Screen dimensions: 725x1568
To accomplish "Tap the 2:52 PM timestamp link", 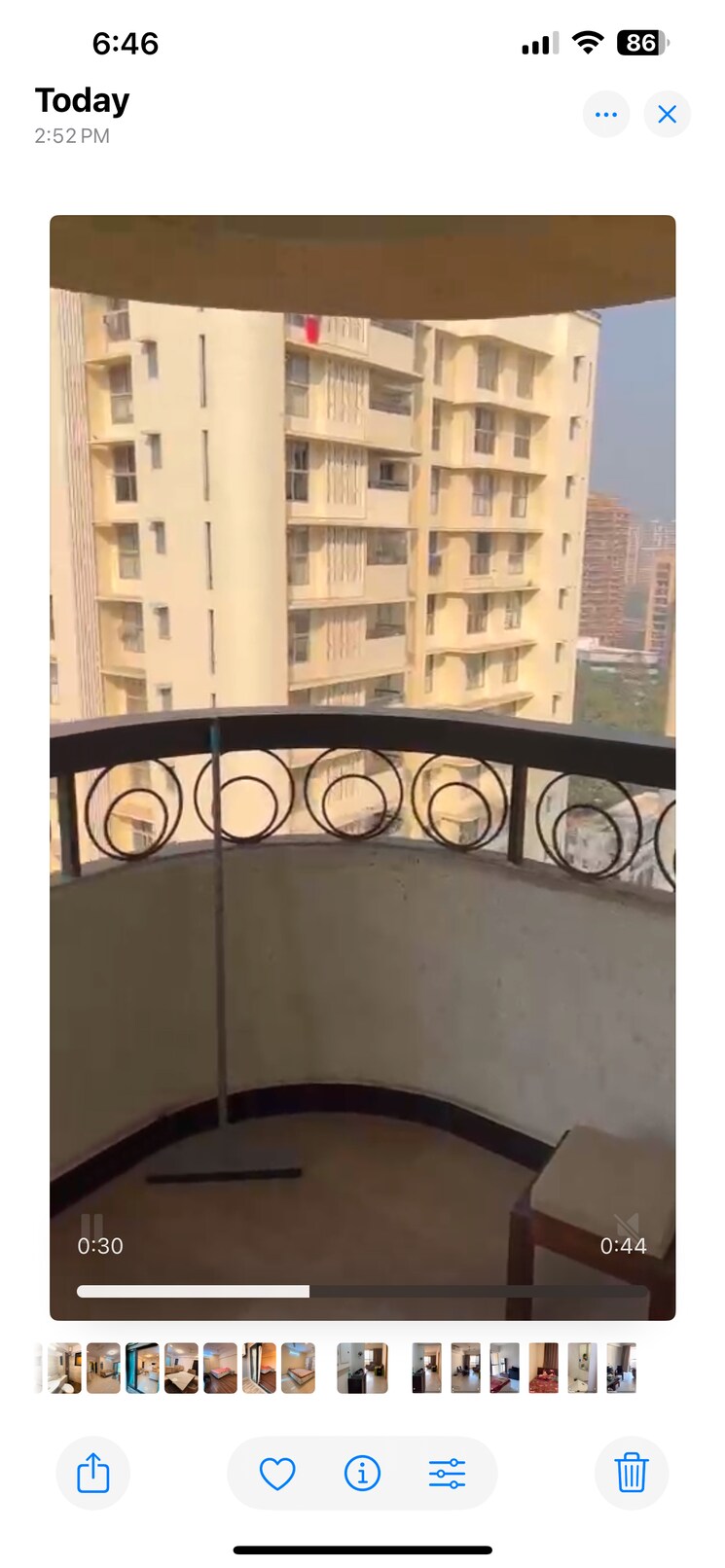I will 72,136.
